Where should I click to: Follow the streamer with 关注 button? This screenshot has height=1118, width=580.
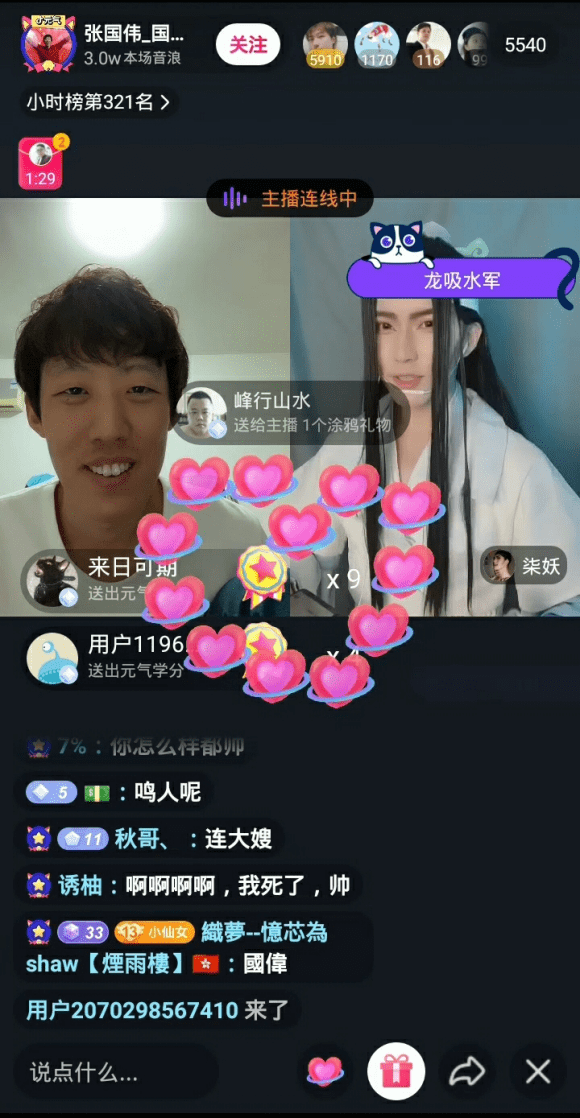248,45
